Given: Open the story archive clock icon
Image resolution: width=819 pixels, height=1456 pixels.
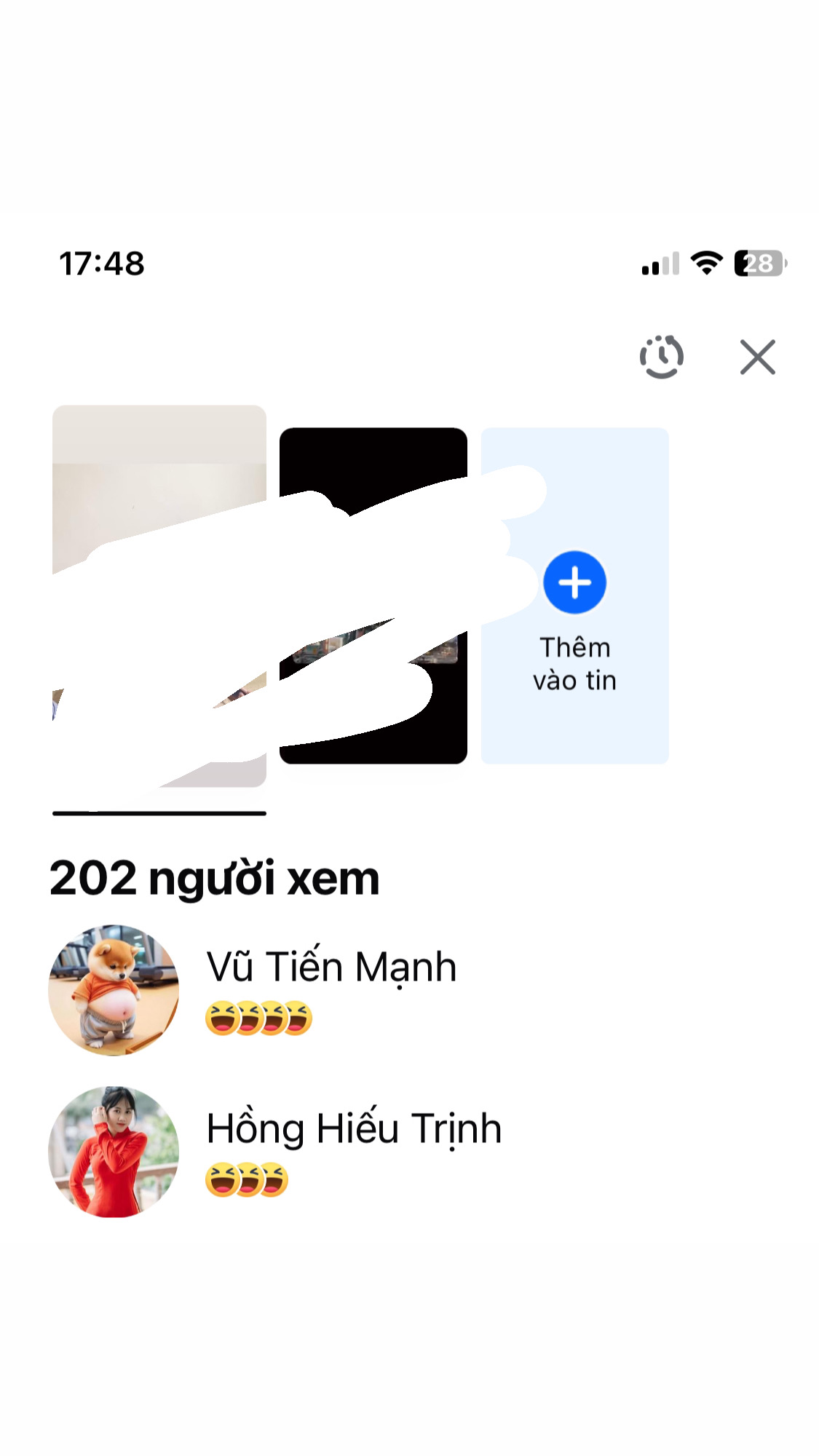Looking at the screenshot, I should [x=661, y=357].
